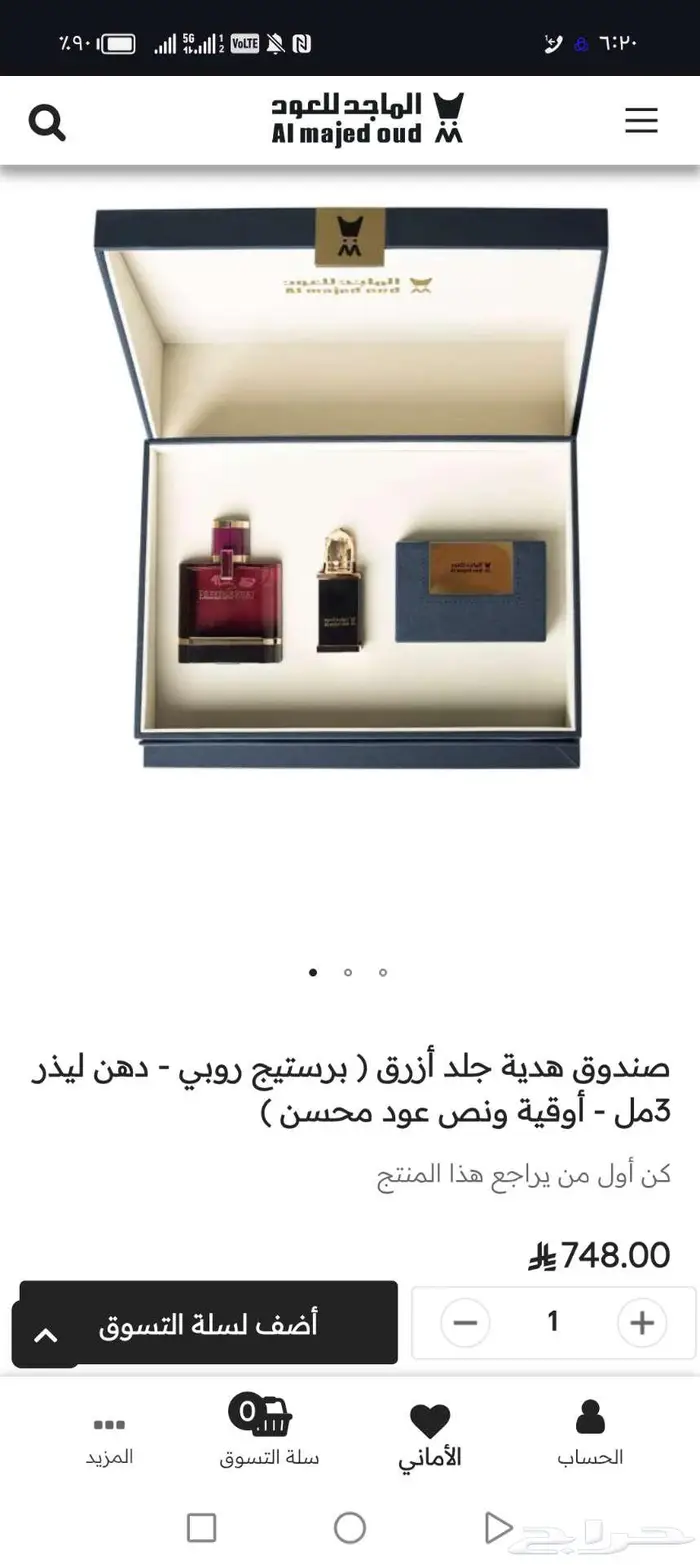Jump to the third product image dot

(x=383, y=972)
